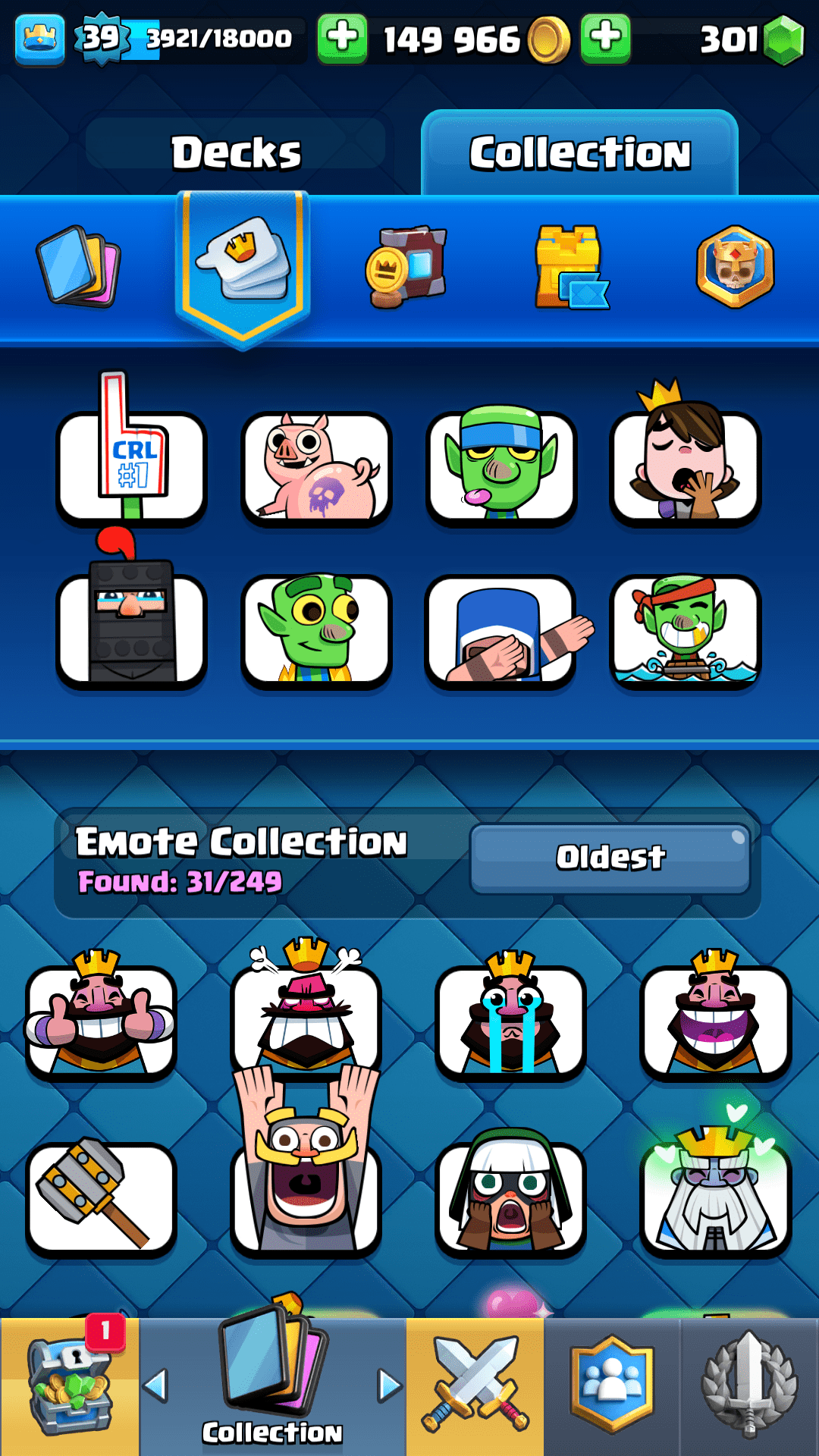Select the crying King emote
The width and height of the screenshot is (819, 1456).
(x=510, y=1020)
